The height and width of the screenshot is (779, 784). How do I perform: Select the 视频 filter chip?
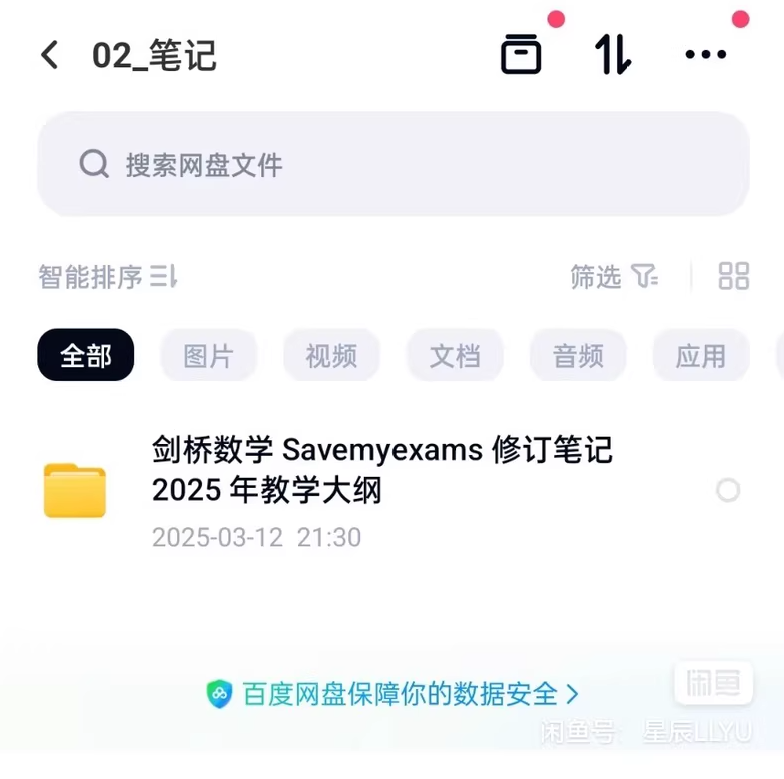click(331, 355)
